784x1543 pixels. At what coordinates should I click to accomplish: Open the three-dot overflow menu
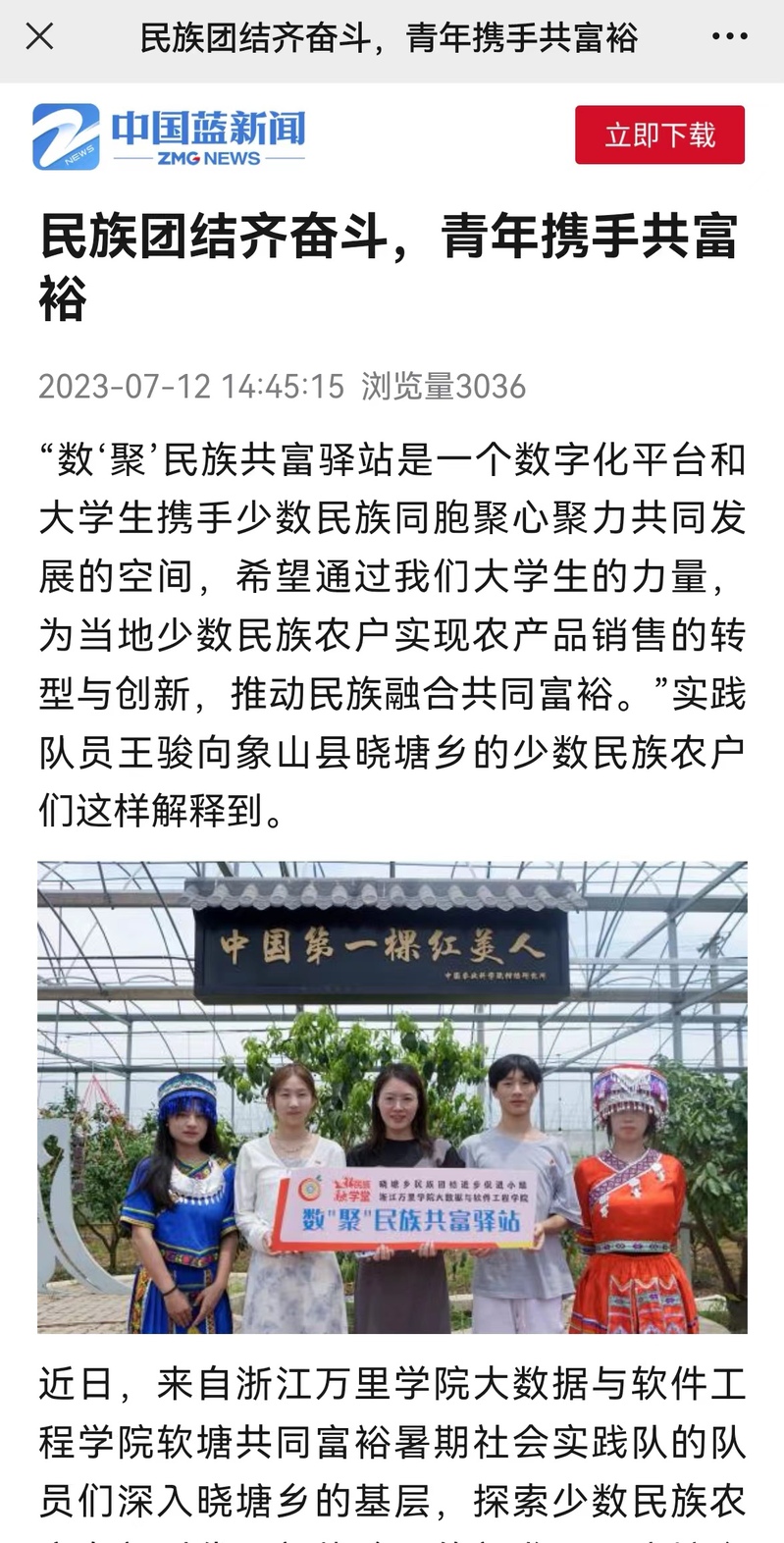point(729,37)
